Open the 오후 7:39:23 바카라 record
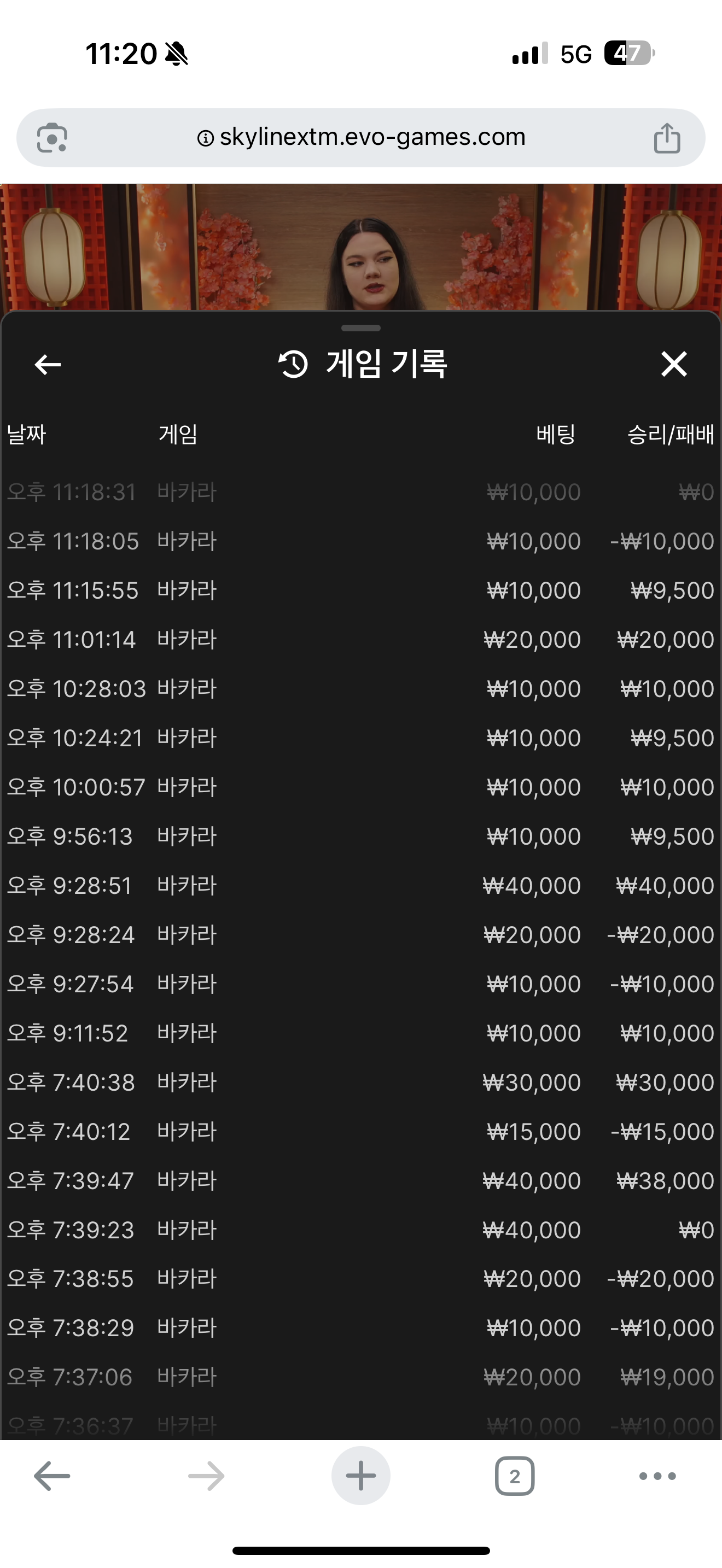Screen dimensions: 722x1568 361,1230
